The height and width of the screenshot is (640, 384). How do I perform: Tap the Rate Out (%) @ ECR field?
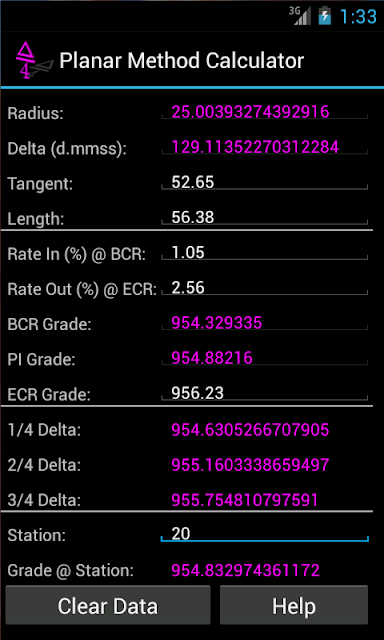point(264,288)
